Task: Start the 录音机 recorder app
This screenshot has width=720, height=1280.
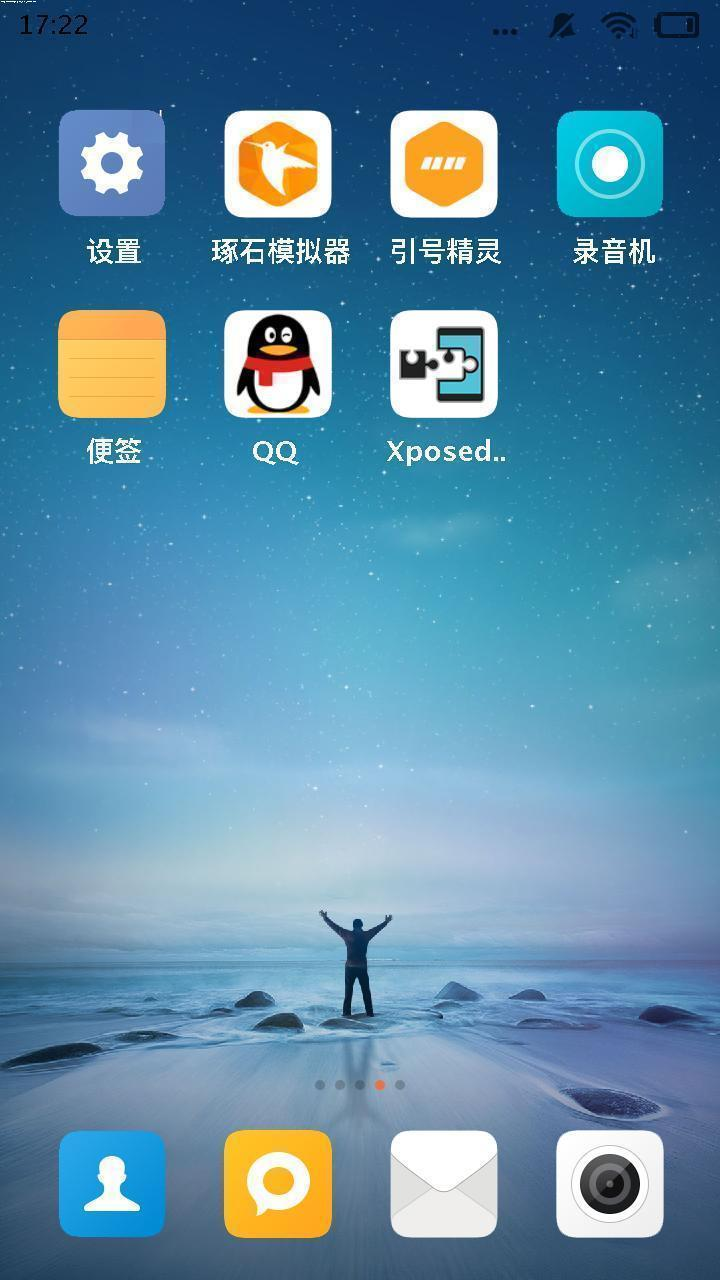Action: (x=610, y=164)
